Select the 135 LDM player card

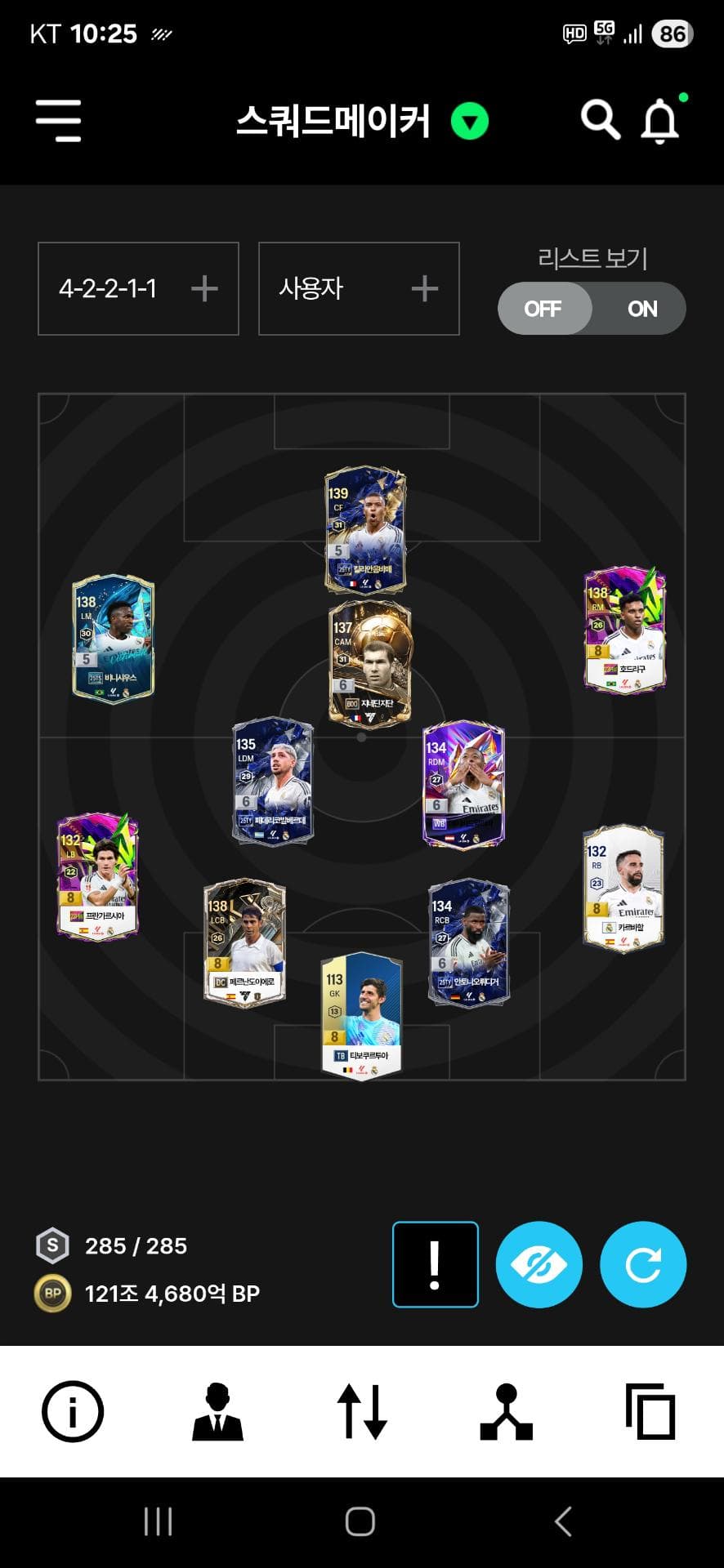[273, 782]
